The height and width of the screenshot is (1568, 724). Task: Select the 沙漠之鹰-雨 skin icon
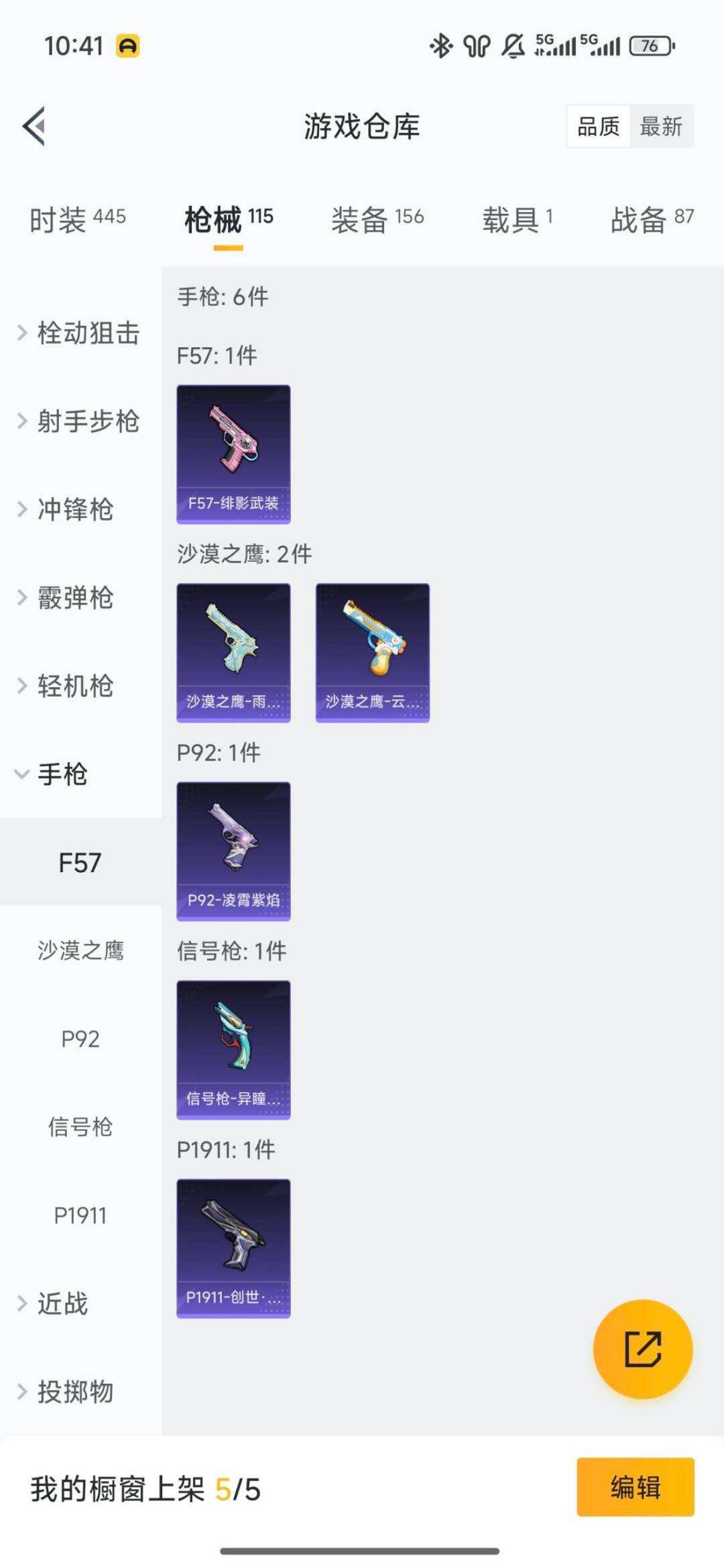pyautogui.click(x=233, y=652)
